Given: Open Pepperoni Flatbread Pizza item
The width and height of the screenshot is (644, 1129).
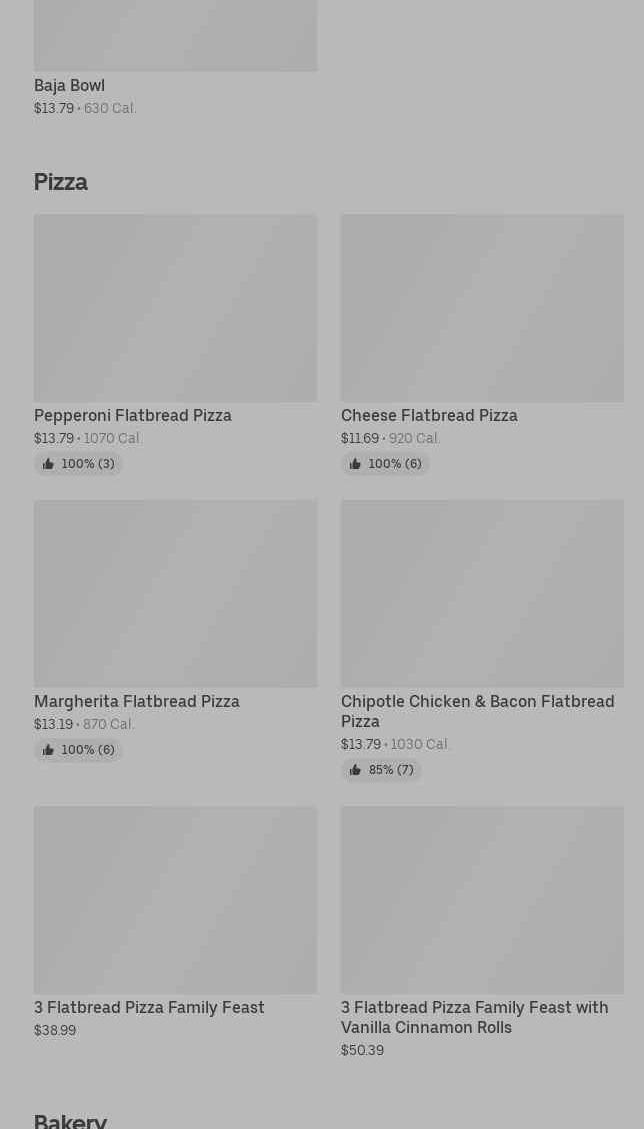Looking at the screenshot, I should (175, 343).
